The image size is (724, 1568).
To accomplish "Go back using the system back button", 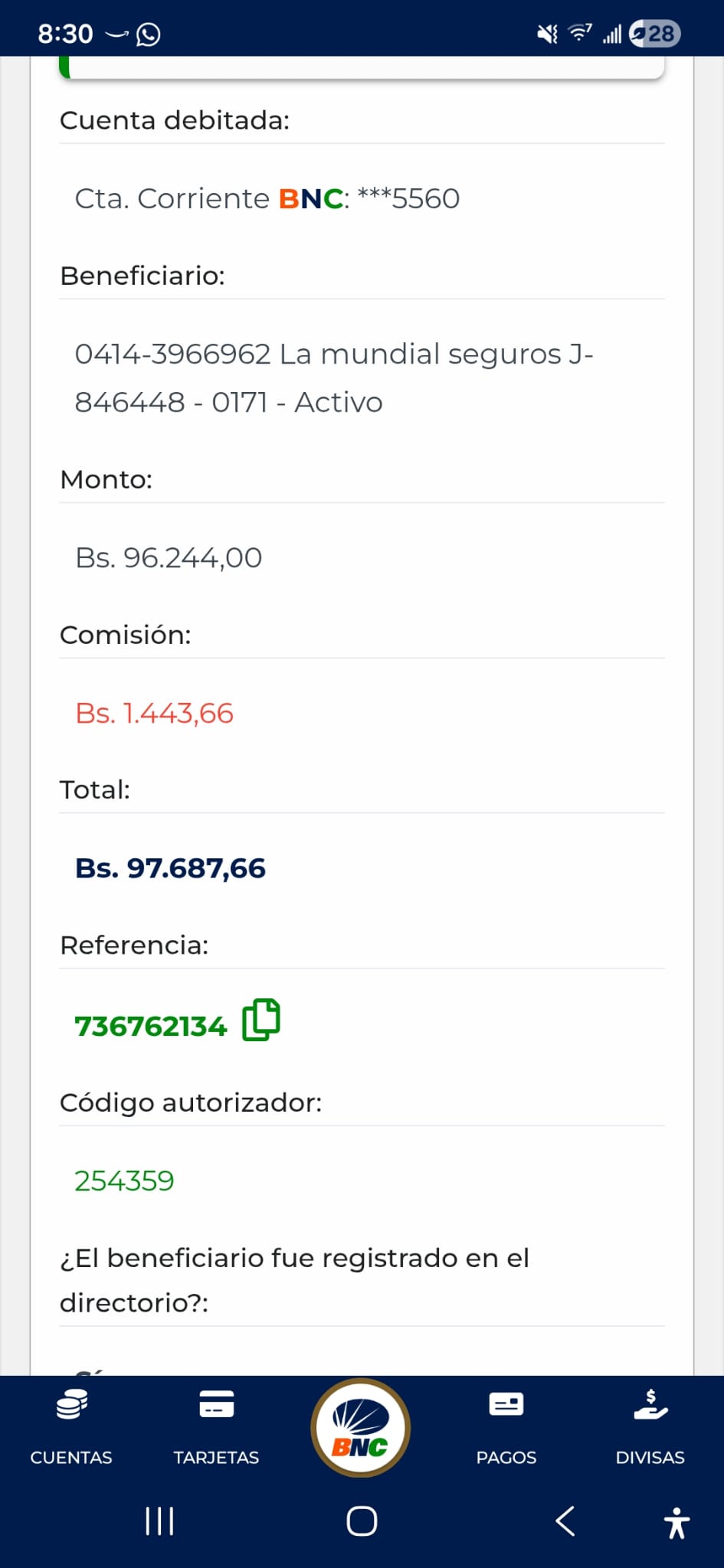I will pos(565,1521).
